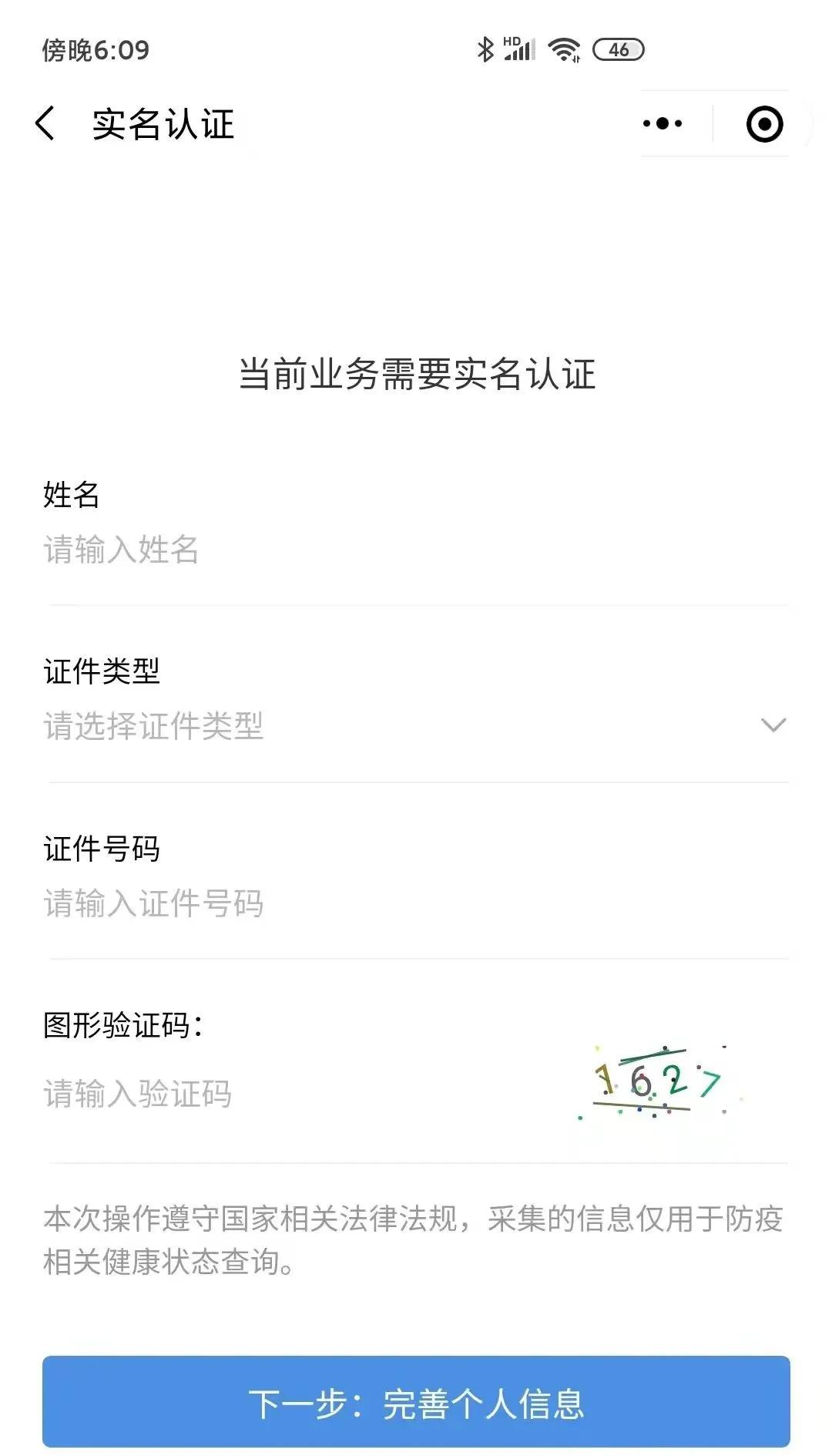
Task: Click the circular capsule close icon
Action: 763,123
